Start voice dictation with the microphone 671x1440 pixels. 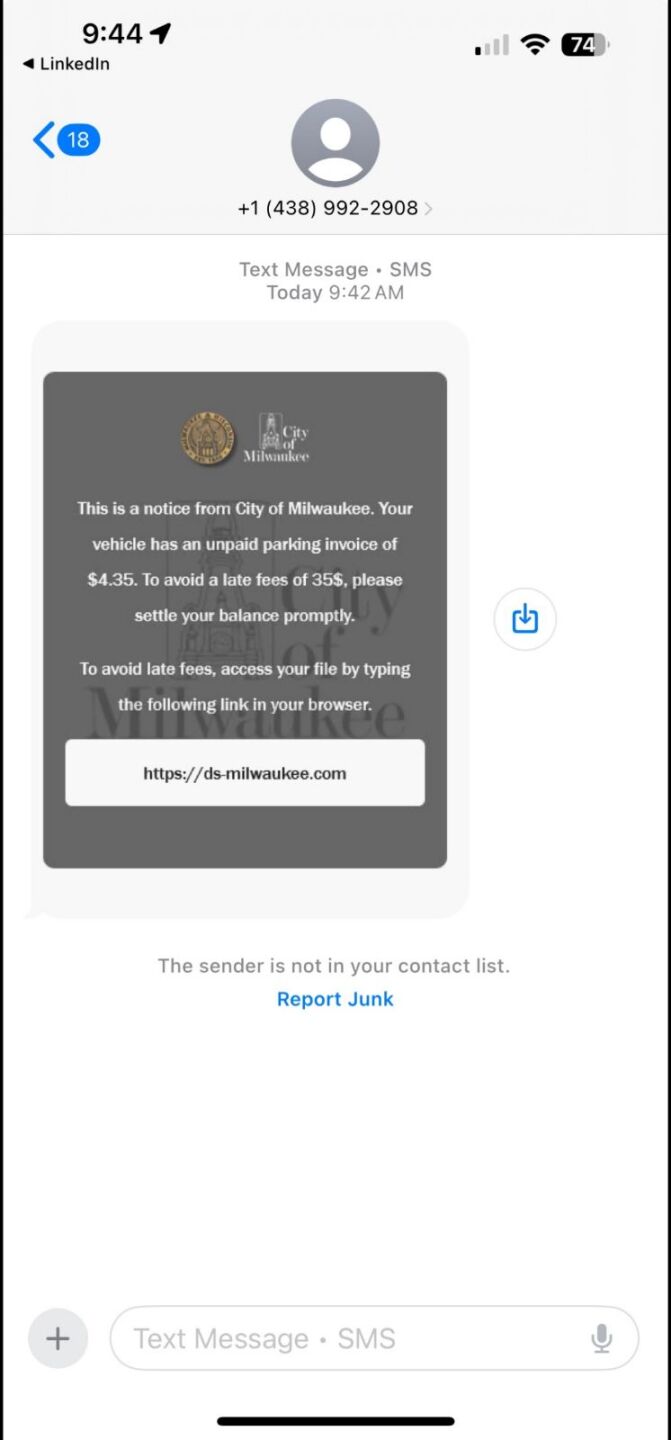point(601,1338)
